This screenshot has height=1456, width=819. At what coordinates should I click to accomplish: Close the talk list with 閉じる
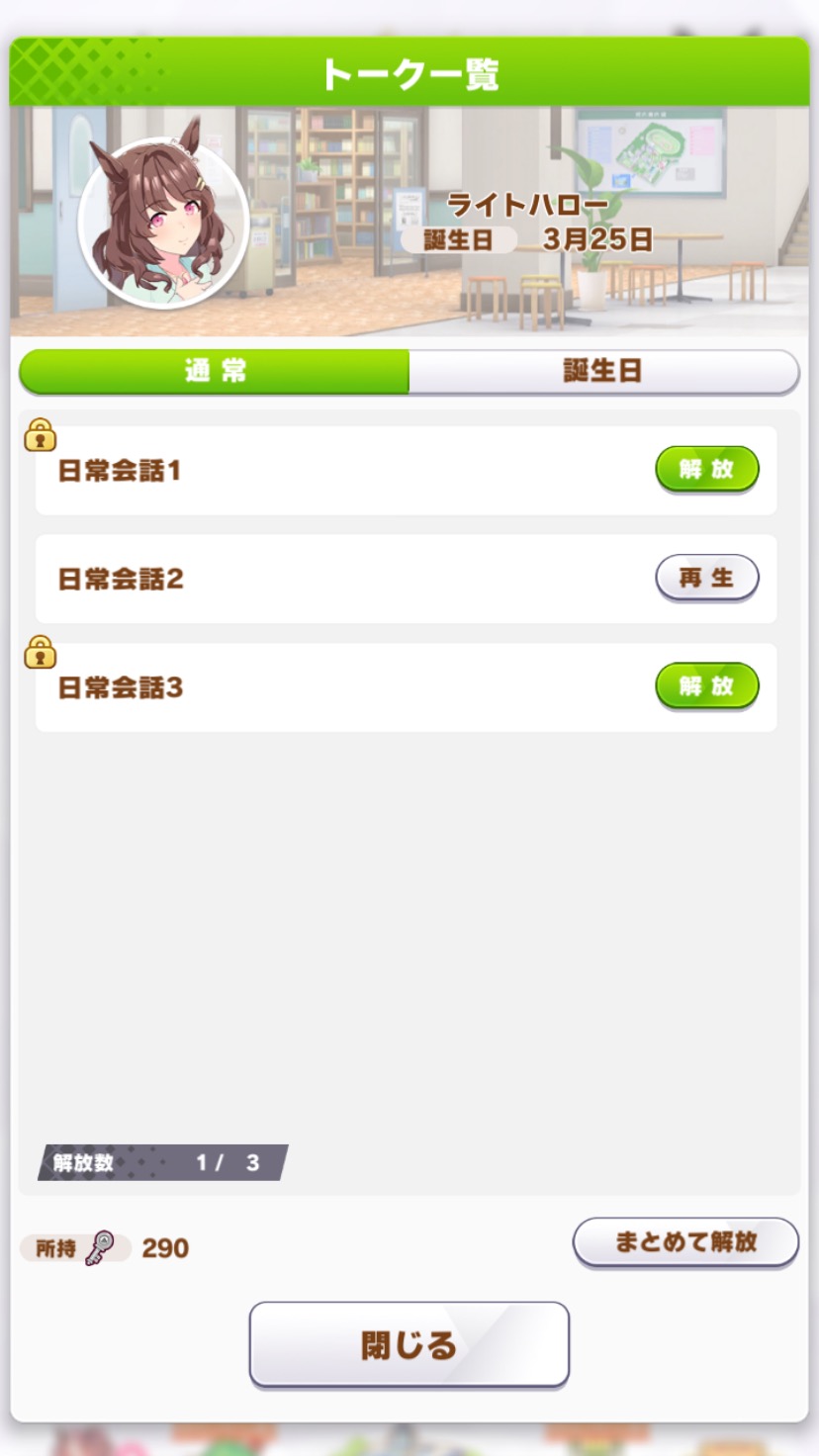click(409, 1344)
